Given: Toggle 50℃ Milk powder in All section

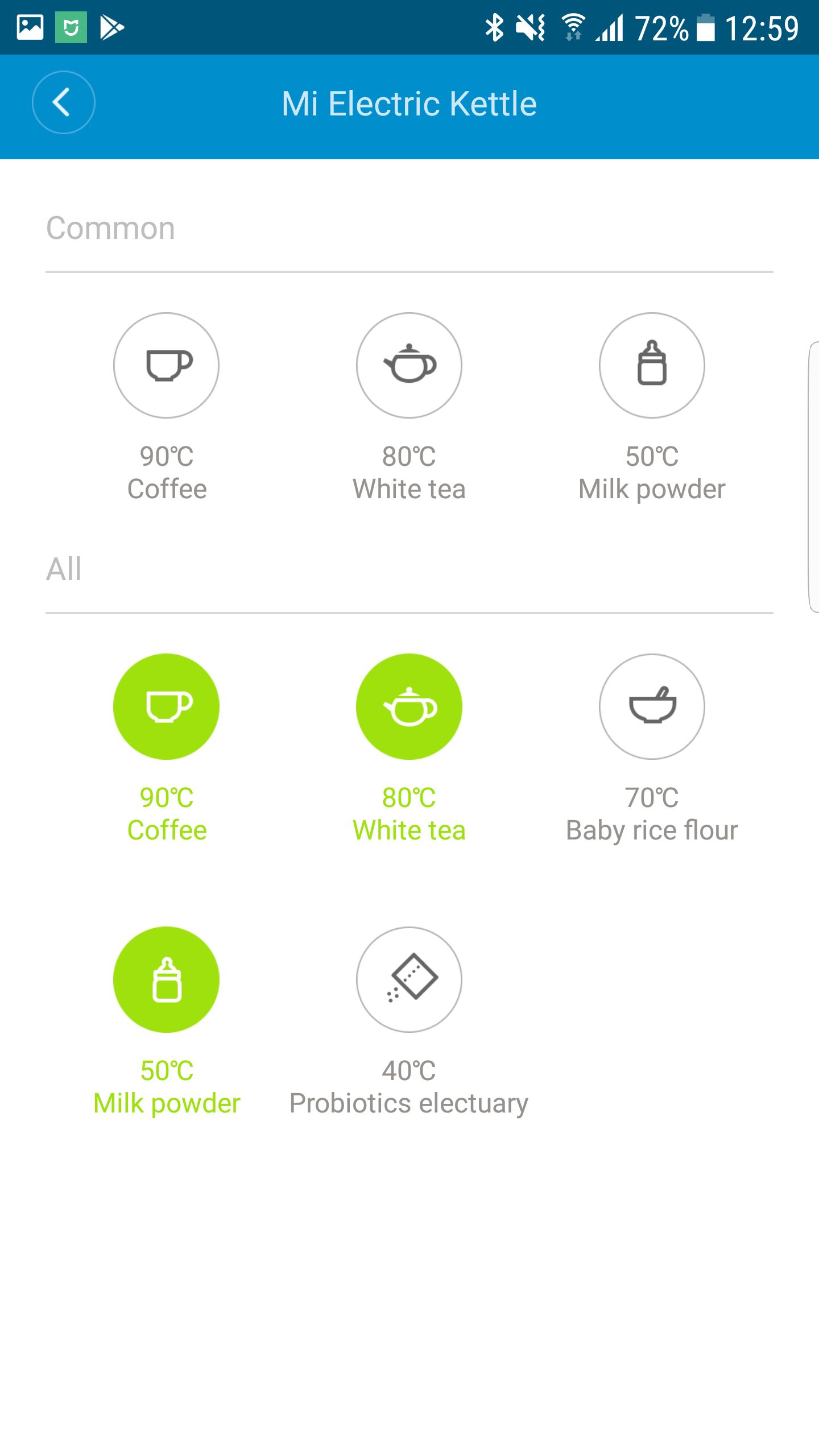Looking at the screenshot, I should [x=166, y=979].
